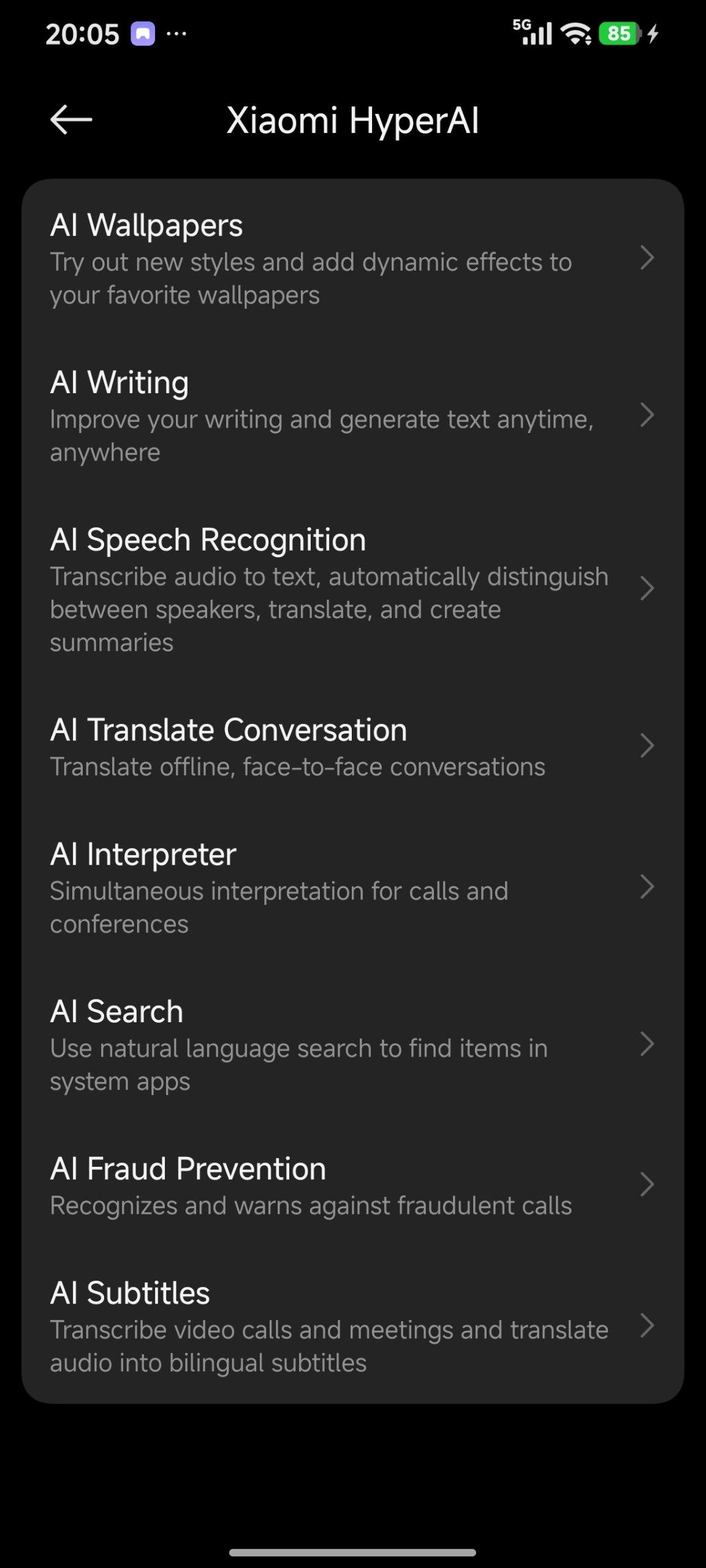Image resolution: width=706 pixels, height=1568 pixels.
Task: Open AI Translate Conversation
Action: (x=352, y=746)
